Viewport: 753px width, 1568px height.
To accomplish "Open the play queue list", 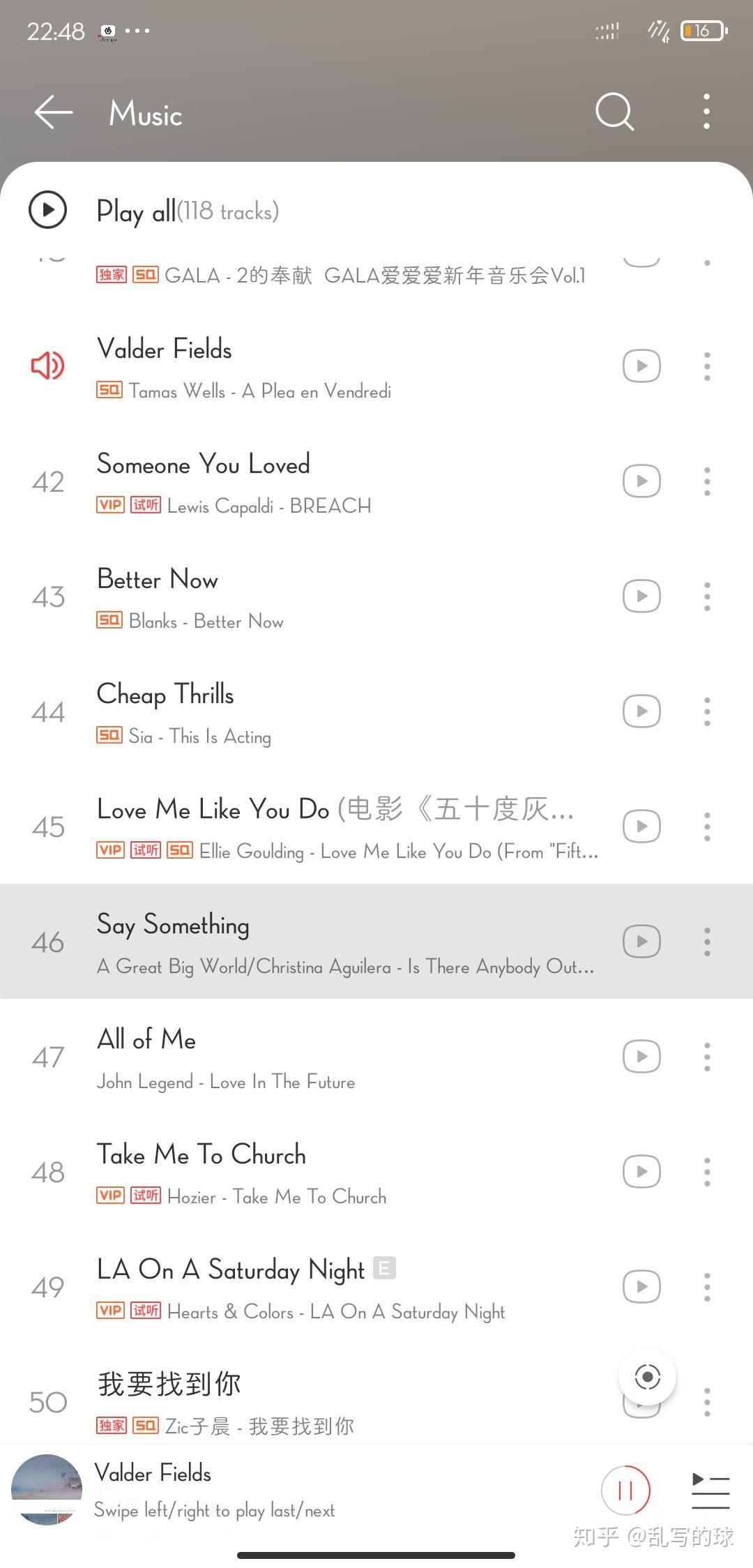I will 710,1491.
